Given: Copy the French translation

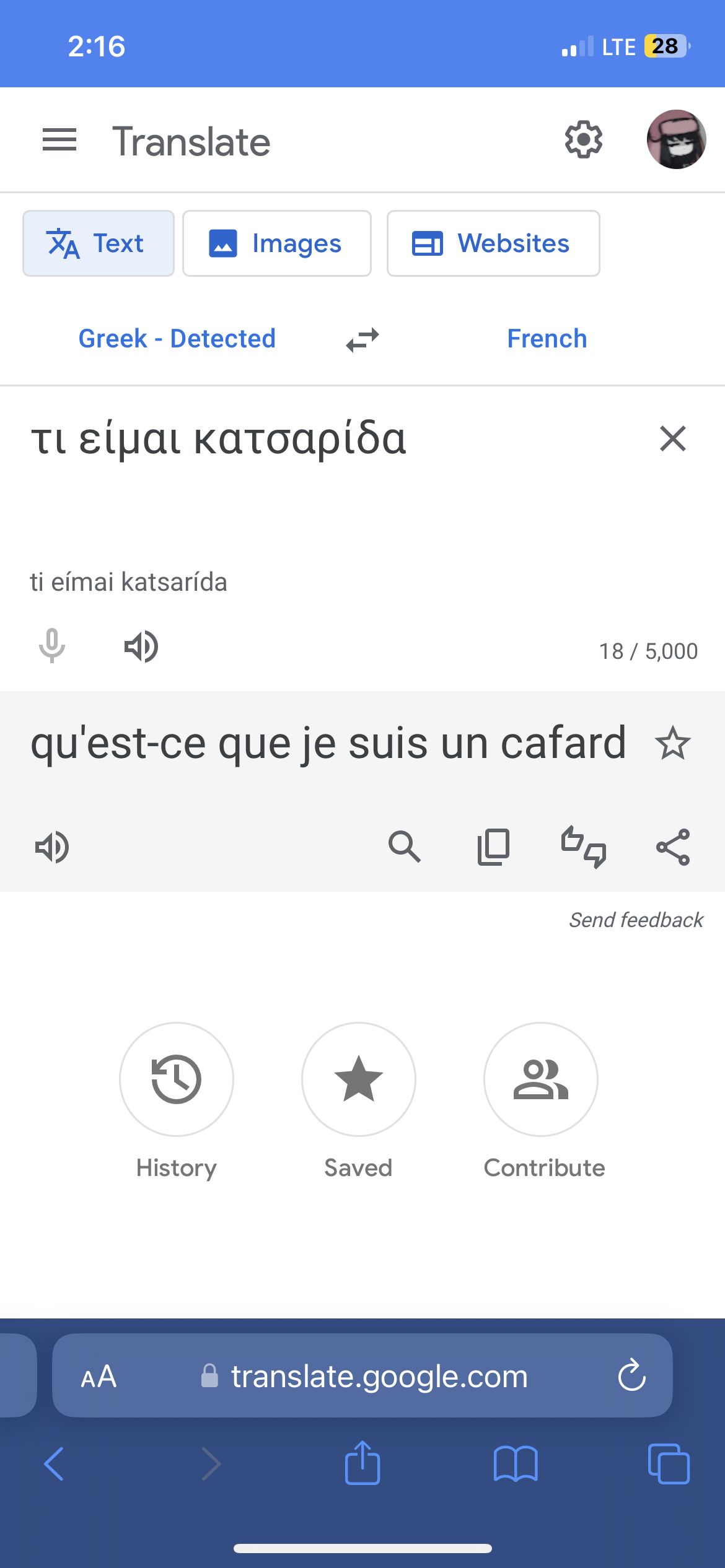Looking at the screenshot, I should tap(493, 847).
